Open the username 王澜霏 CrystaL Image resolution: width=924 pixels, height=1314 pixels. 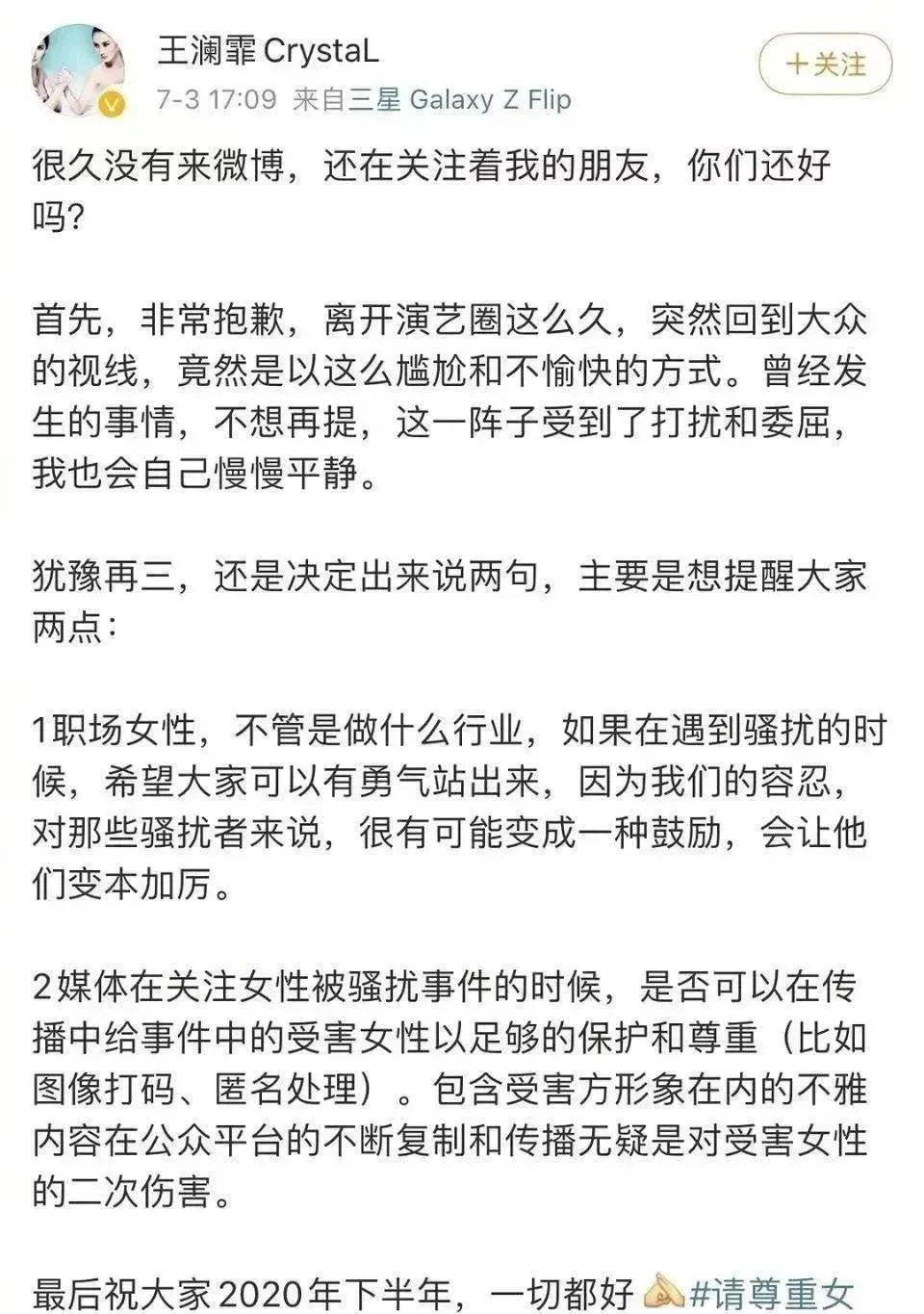(x=269, y=49)
